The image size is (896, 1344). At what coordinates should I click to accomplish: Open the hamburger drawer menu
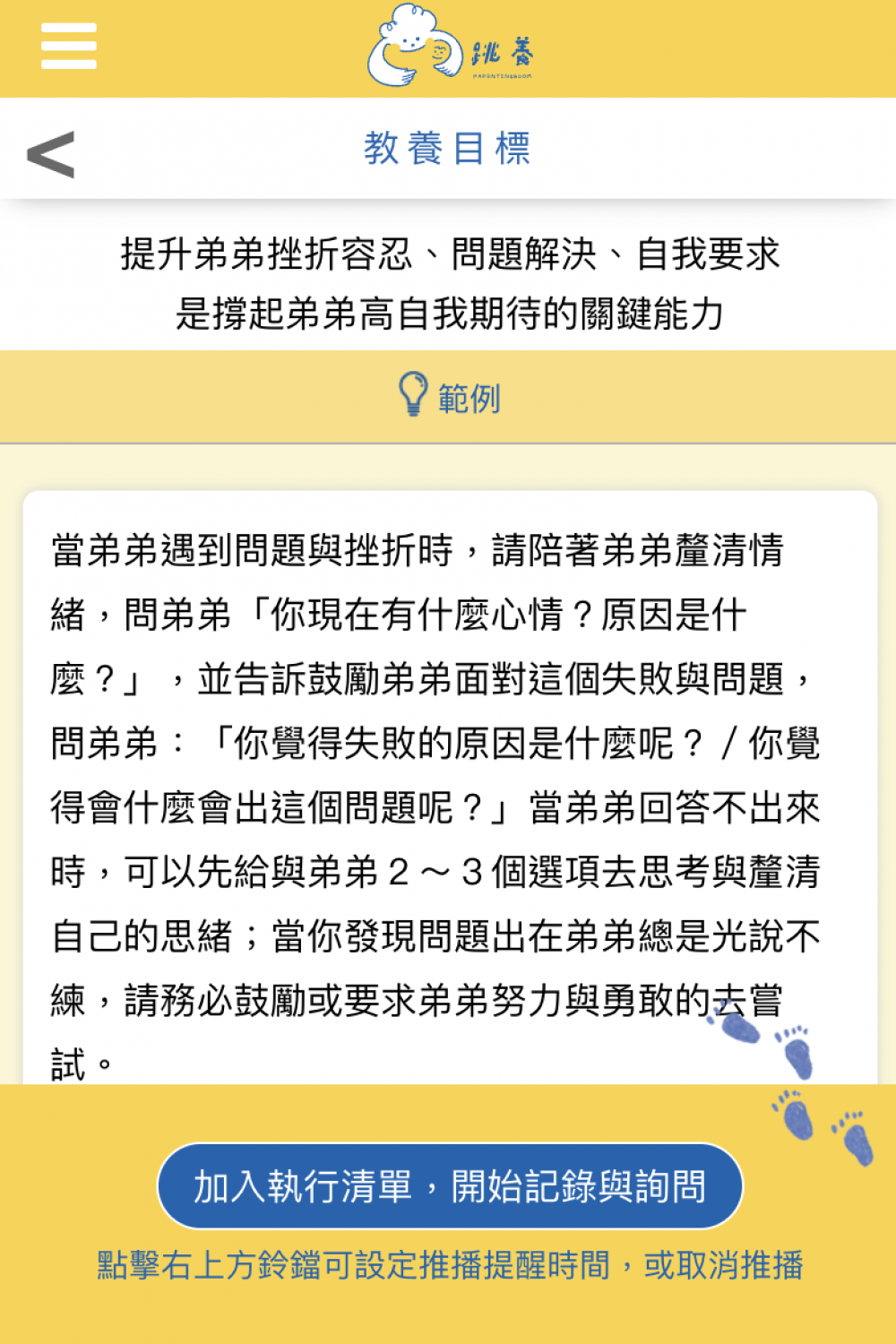pyautogui.click(x=68, y=47)
